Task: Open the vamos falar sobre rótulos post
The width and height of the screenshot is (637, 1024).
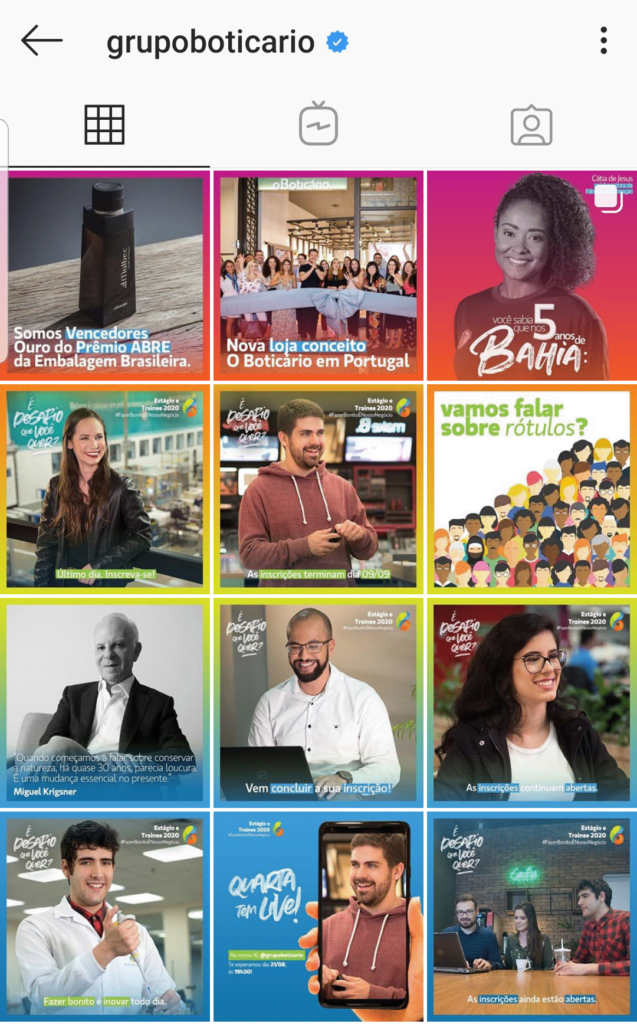Action: click(x=531, y=489)
